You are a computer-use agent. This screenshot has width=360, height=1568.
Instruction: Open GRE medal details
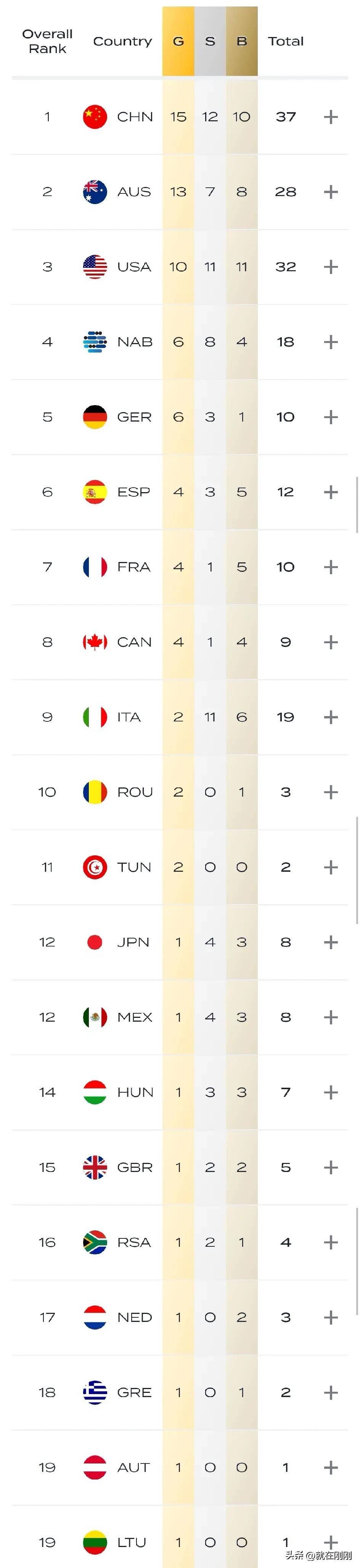point(330,1392)
